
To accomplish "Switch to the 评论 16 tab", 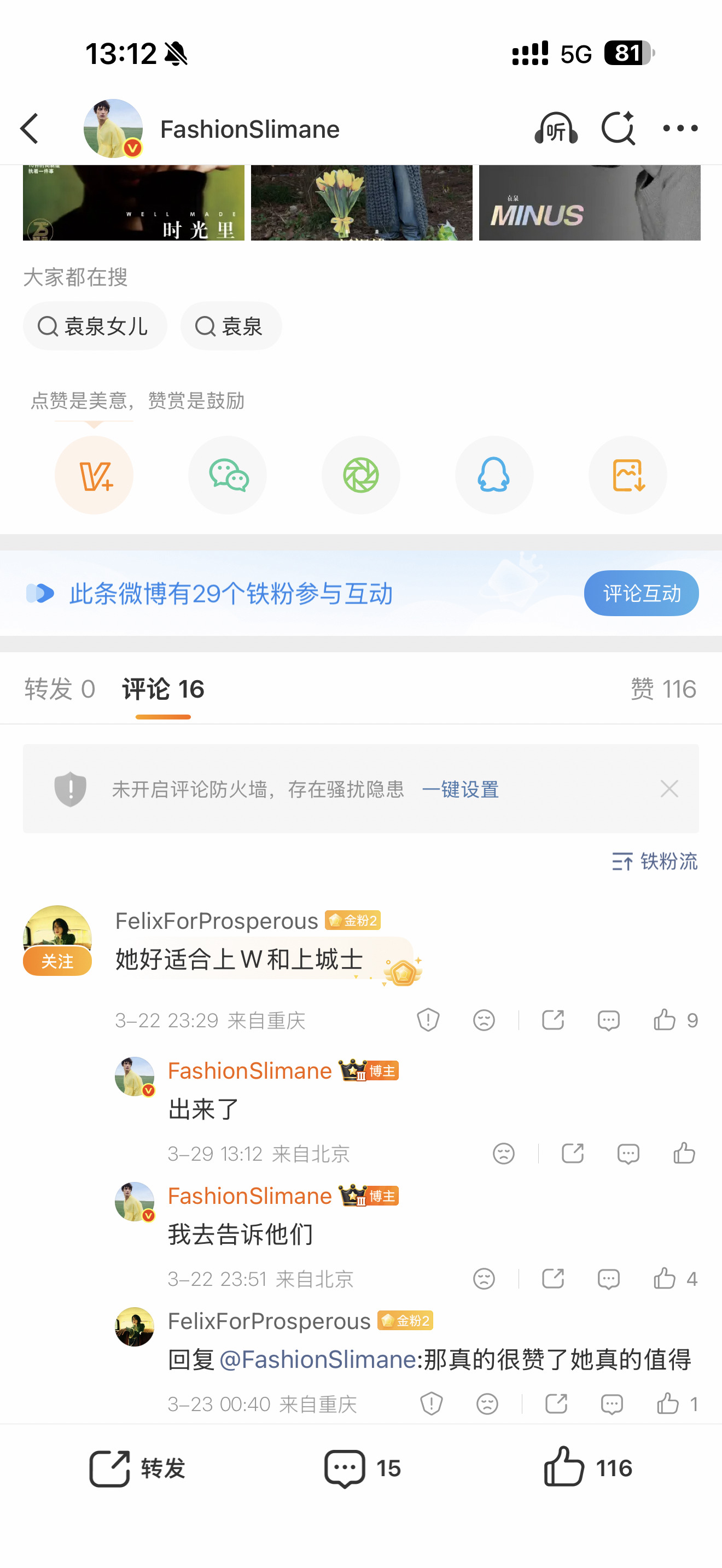I will (x=162, y=689).
